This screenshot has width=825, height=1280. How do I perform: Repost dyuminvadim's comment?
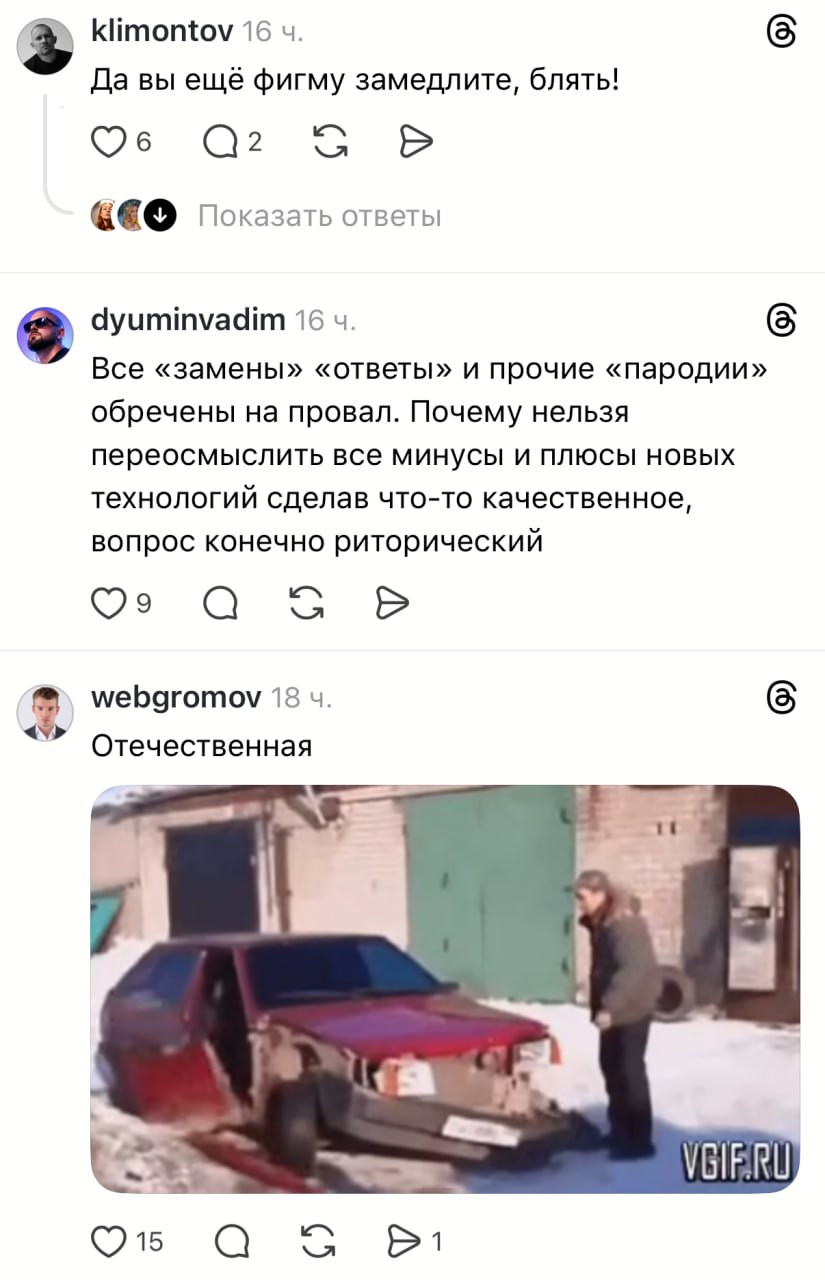click(306, 602)
